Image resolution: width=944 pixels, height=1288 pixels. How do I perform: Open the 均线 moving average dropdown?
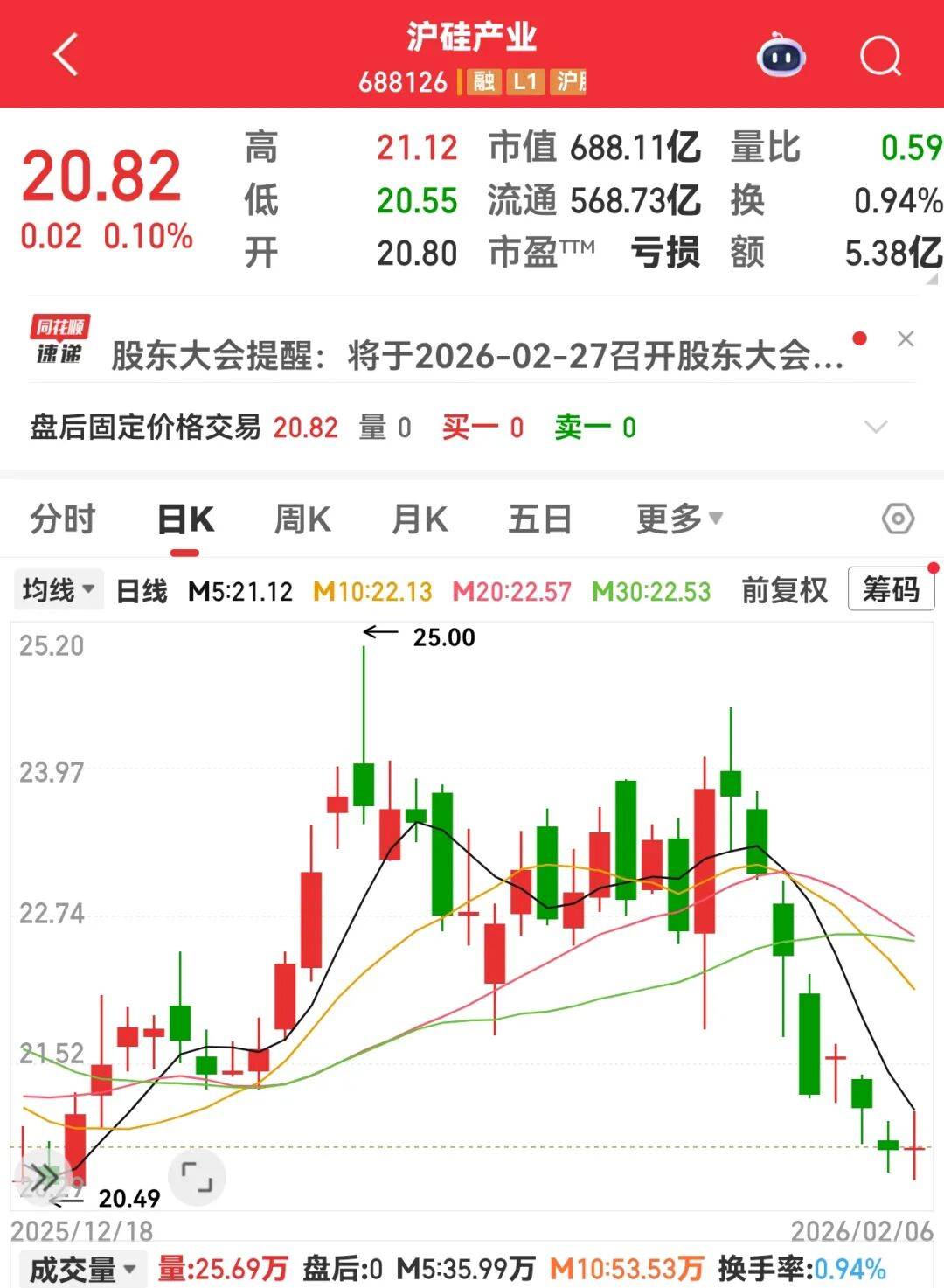pyautogui.click(x=59, y=589)
